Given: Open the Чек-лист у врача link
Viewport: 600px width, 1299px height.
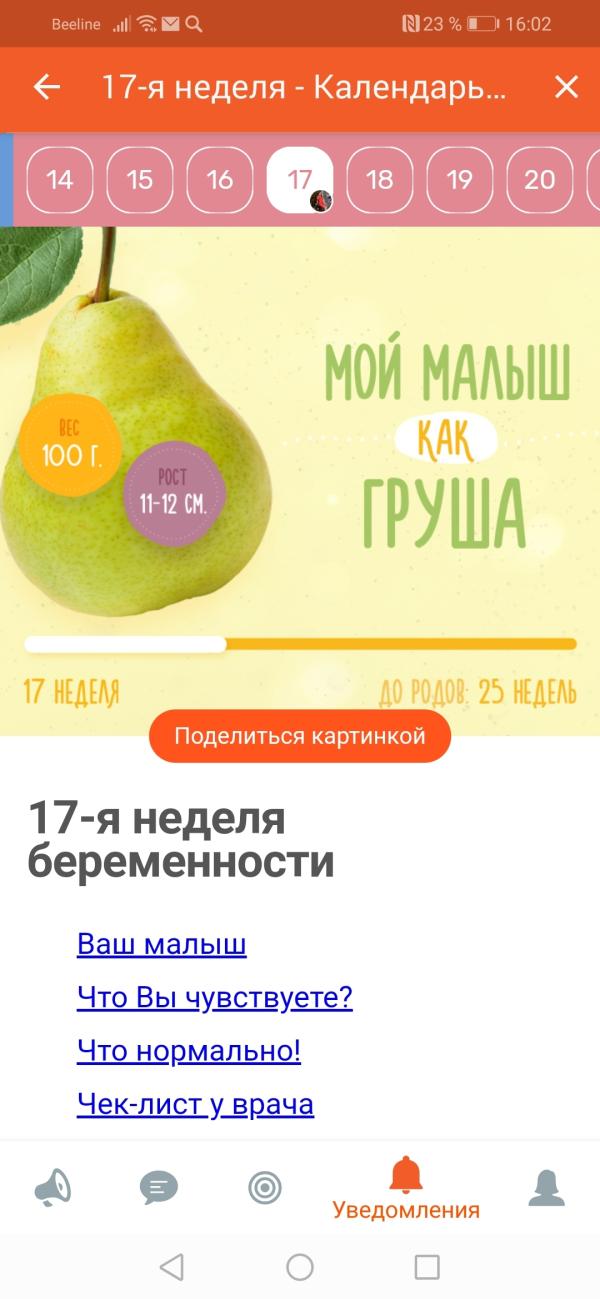Looking at the screenshot, I should point(196,1104).
